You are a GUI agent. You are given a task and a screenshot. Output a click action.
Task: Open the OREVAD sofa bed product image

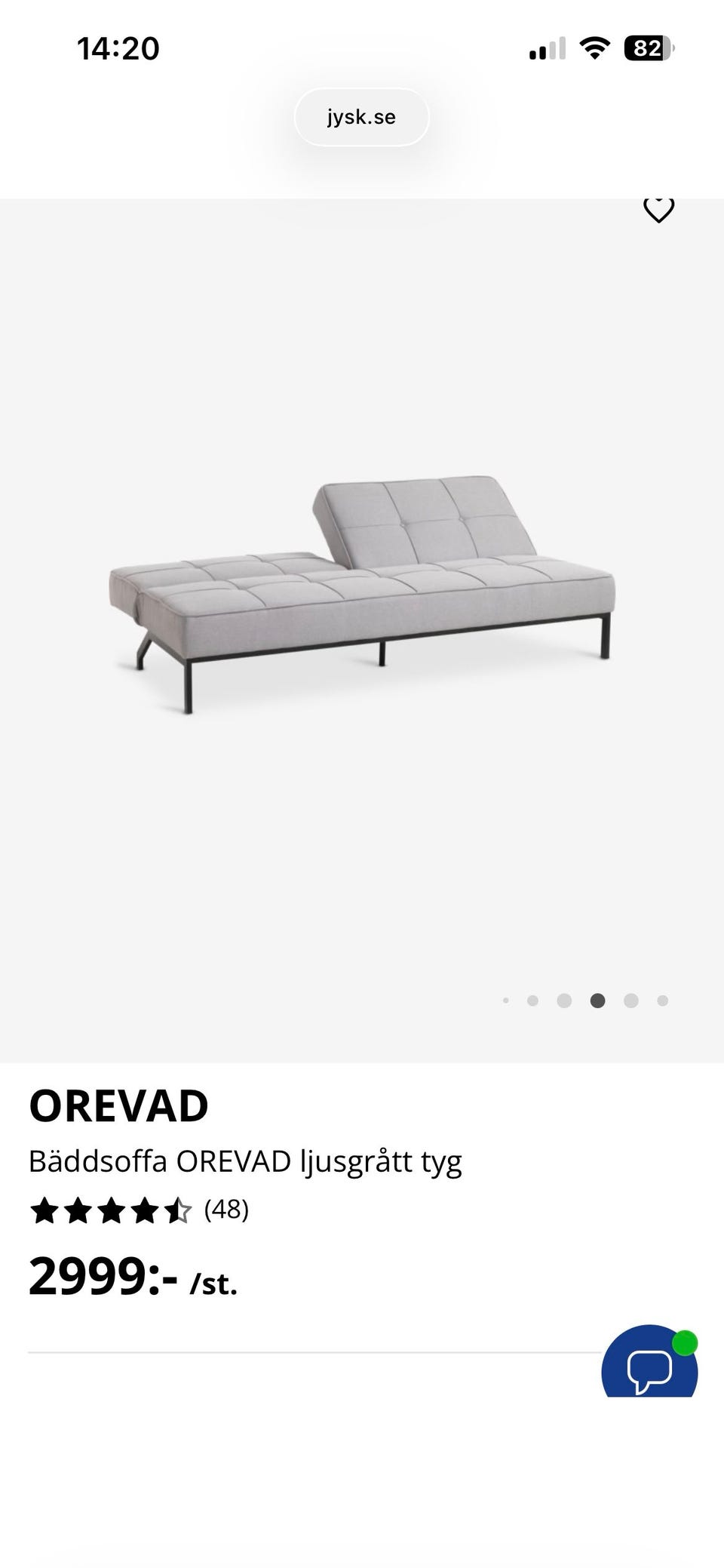click(362, 596)
